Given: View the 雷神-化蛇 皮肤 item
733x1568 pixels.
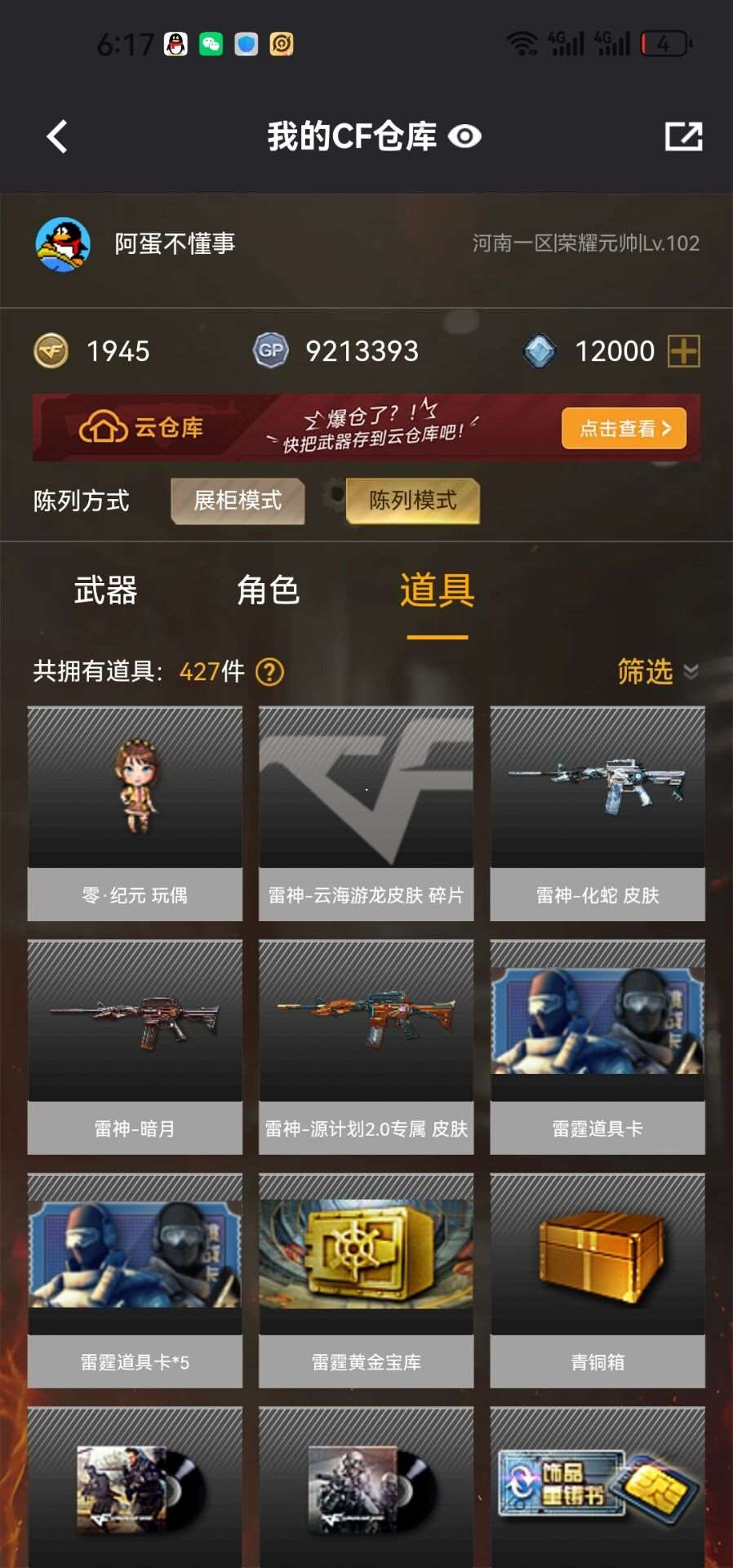Looking at the screenshot, I should tap(597, 813).
